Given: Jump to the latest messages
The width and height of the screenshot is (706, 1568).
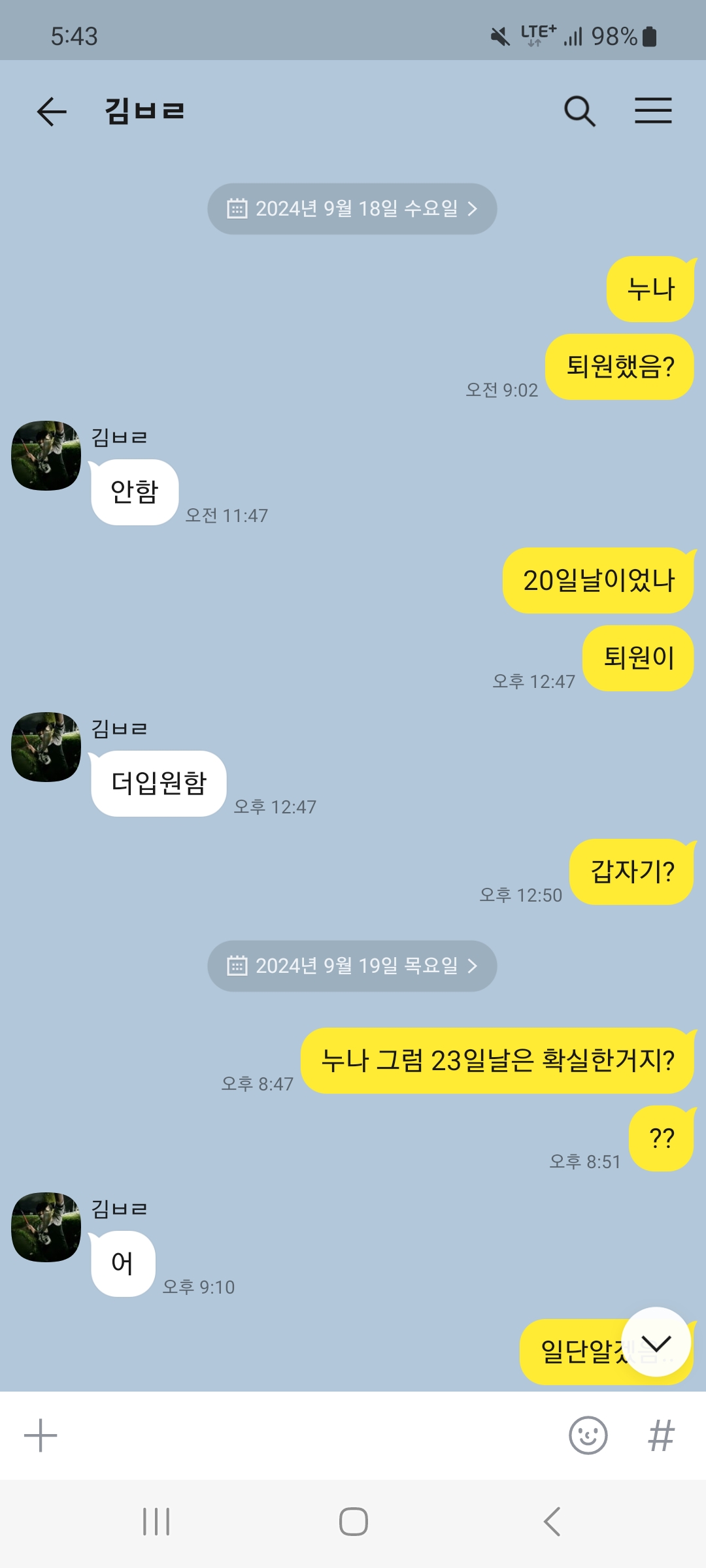Looking at the screenshot, I should [656, 1343].
